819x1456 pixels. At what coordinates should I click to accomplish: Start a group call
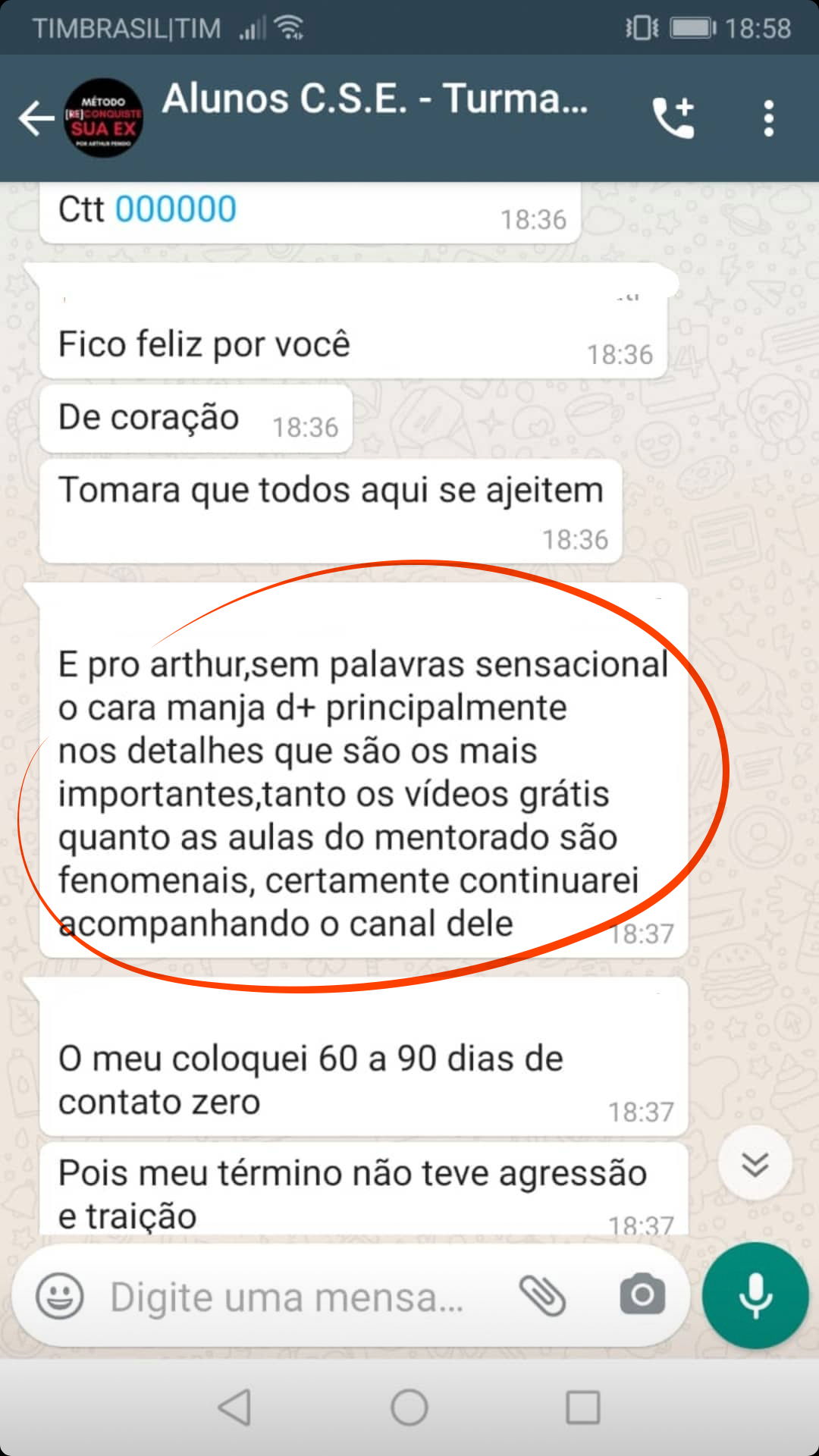(673, 118)
